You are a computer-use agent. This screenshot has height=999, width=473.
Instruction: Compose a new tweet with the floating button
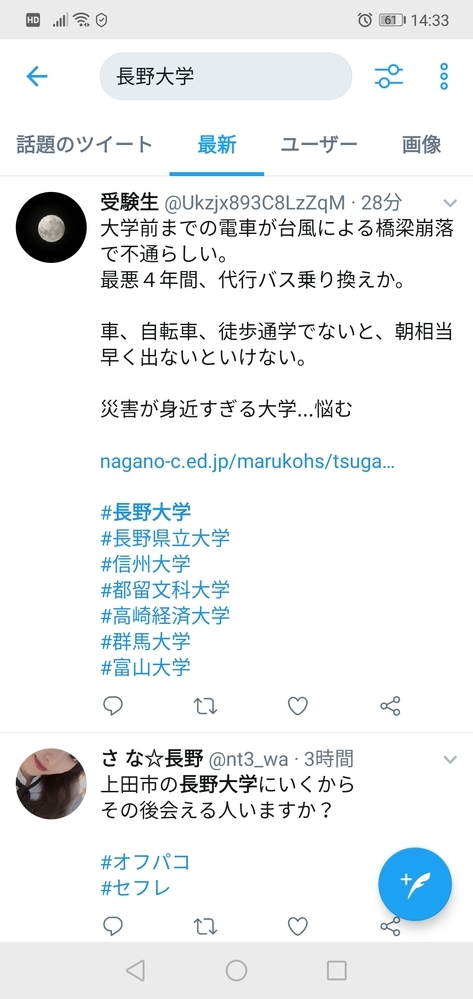tap(415, 884)
